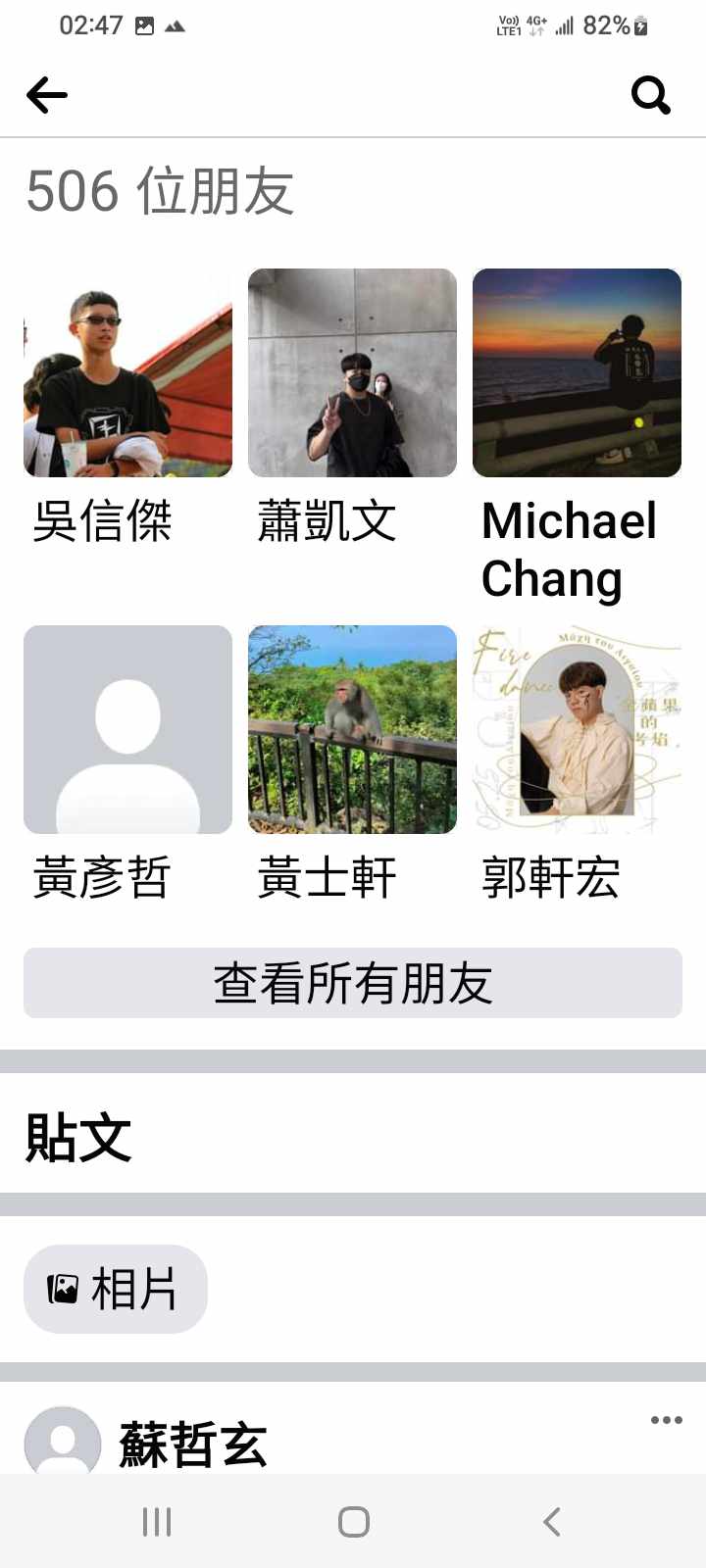706x1568 pixels.
Task: Tap 查看所有朋友 to see all friends
Action: click(353, 983)
